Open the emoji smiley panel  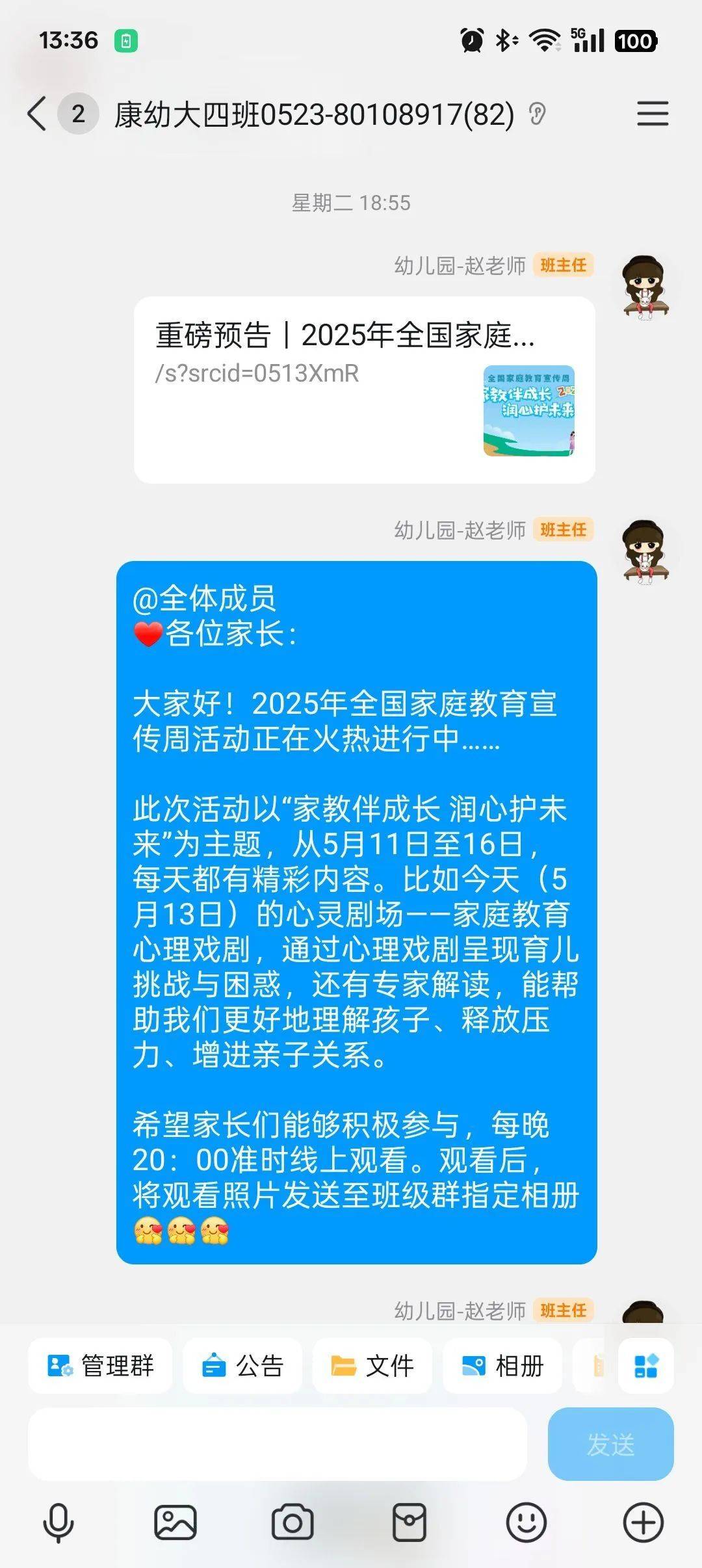click(526, 1523)
